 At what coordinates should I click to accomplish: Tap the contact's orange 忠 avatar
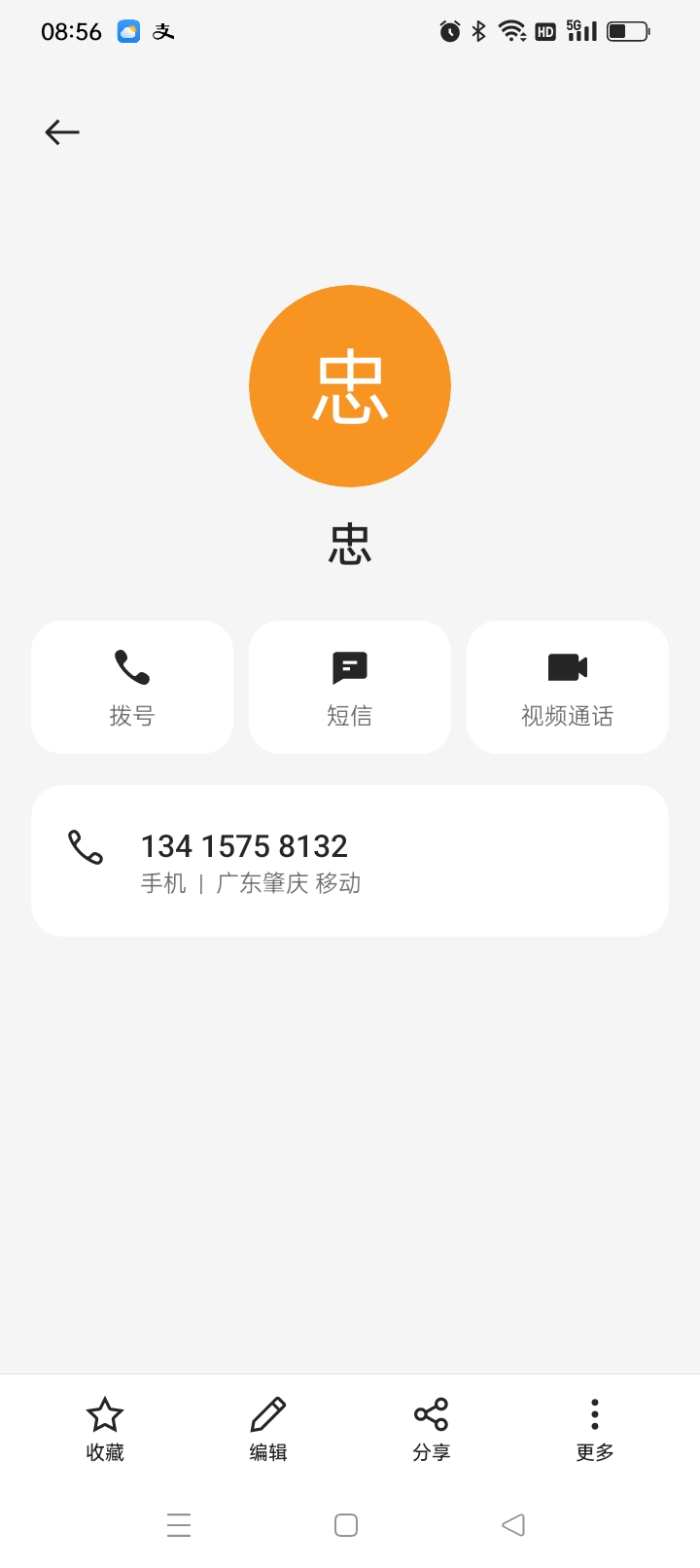coord(350,386)
